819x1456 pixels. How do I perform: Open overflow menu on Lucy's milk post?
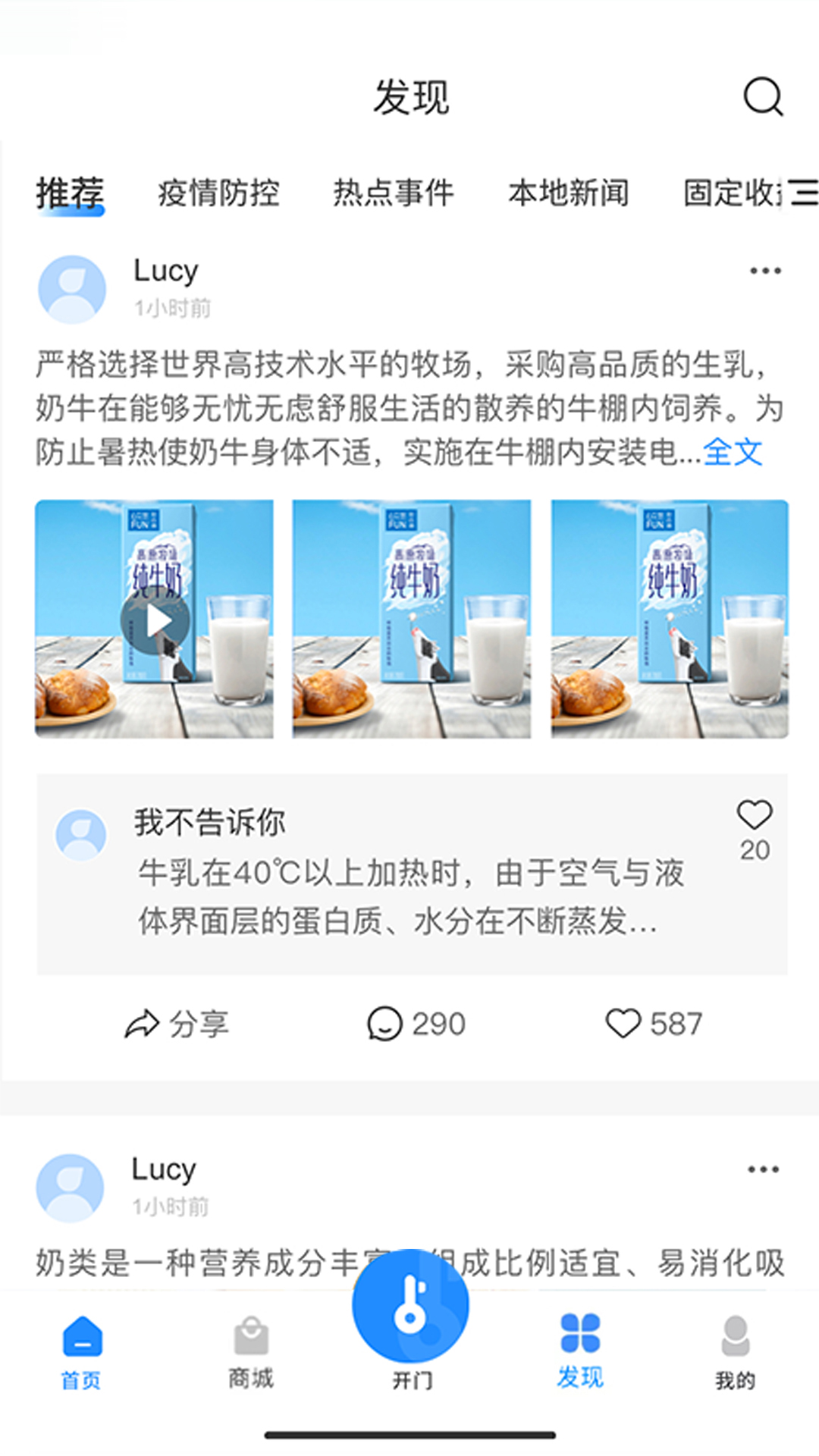(x=764, y=271)
